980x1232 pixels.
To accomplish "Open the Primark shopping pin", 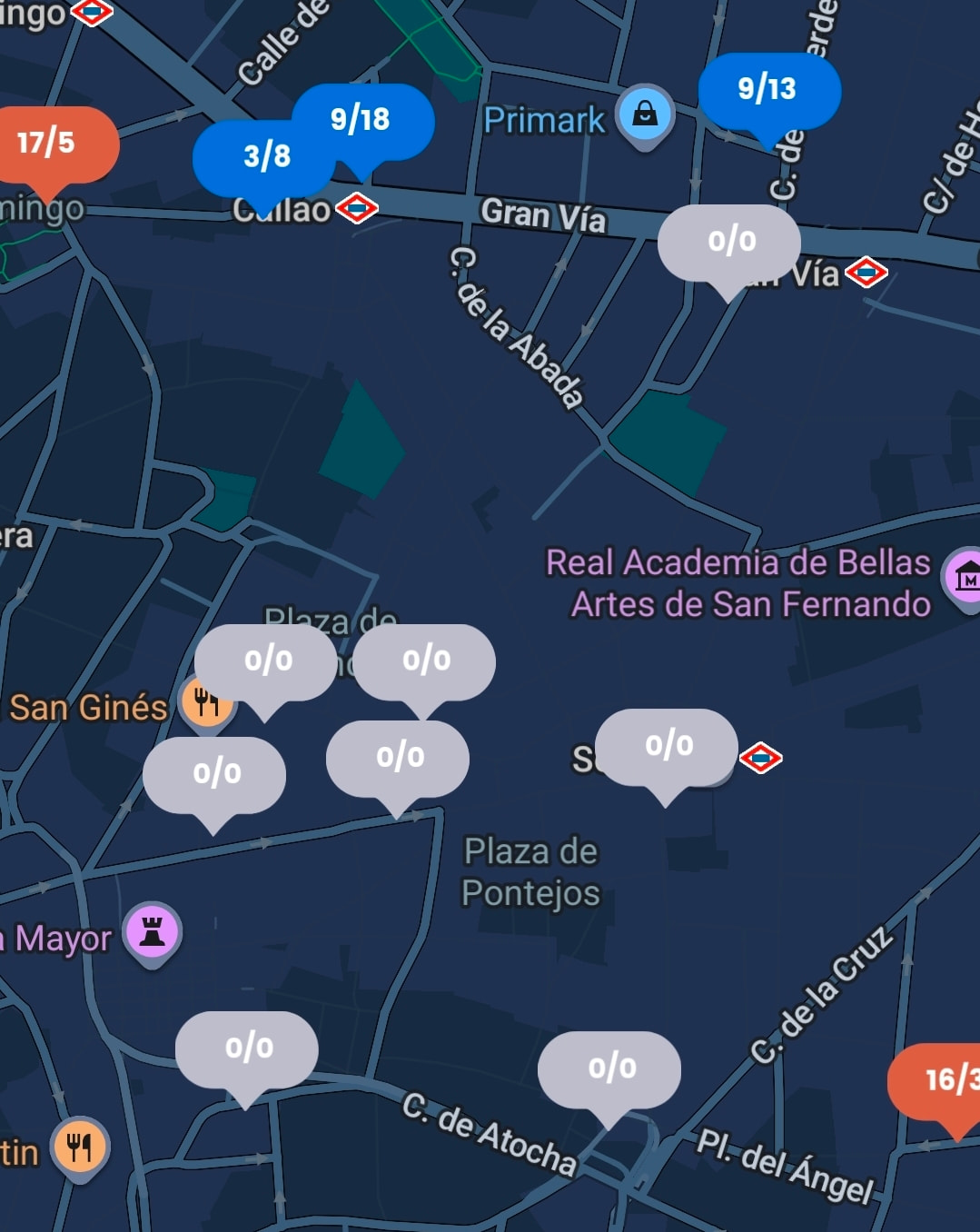I will coord(644,115).
